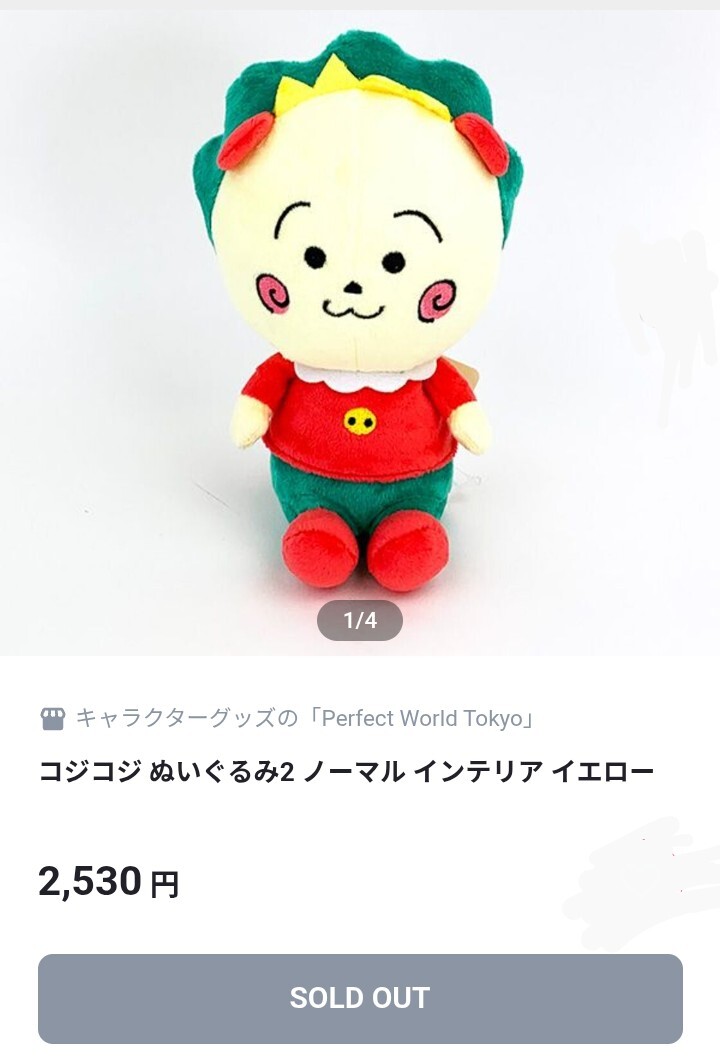Screen dimensions: 720x1057
Task: Open the Perfect World Tokyo shop link
Action: 292,718
